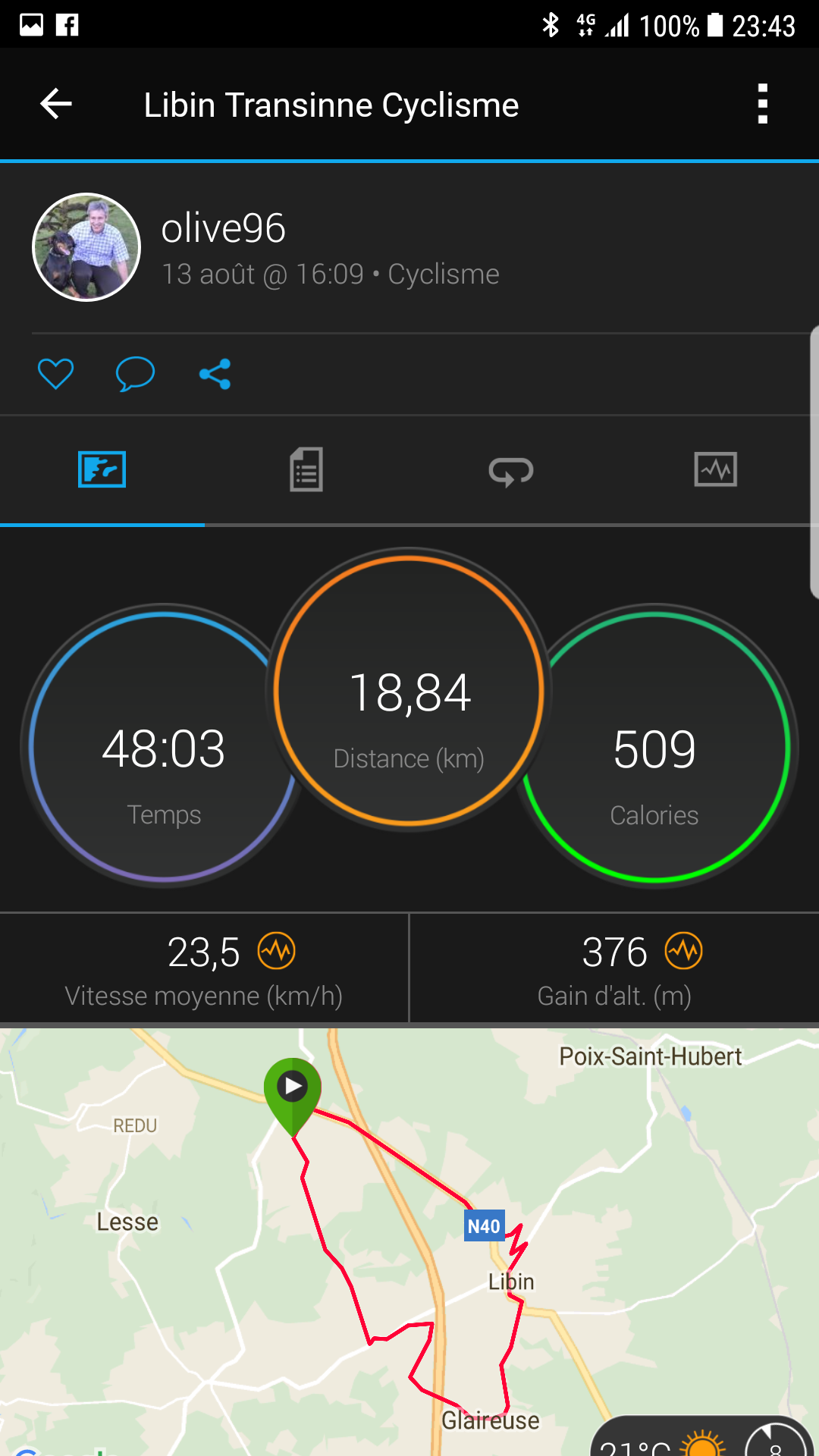This screenshot has height=1456, width=819.
Task: Open average speed chart icon
Action: 277,951
